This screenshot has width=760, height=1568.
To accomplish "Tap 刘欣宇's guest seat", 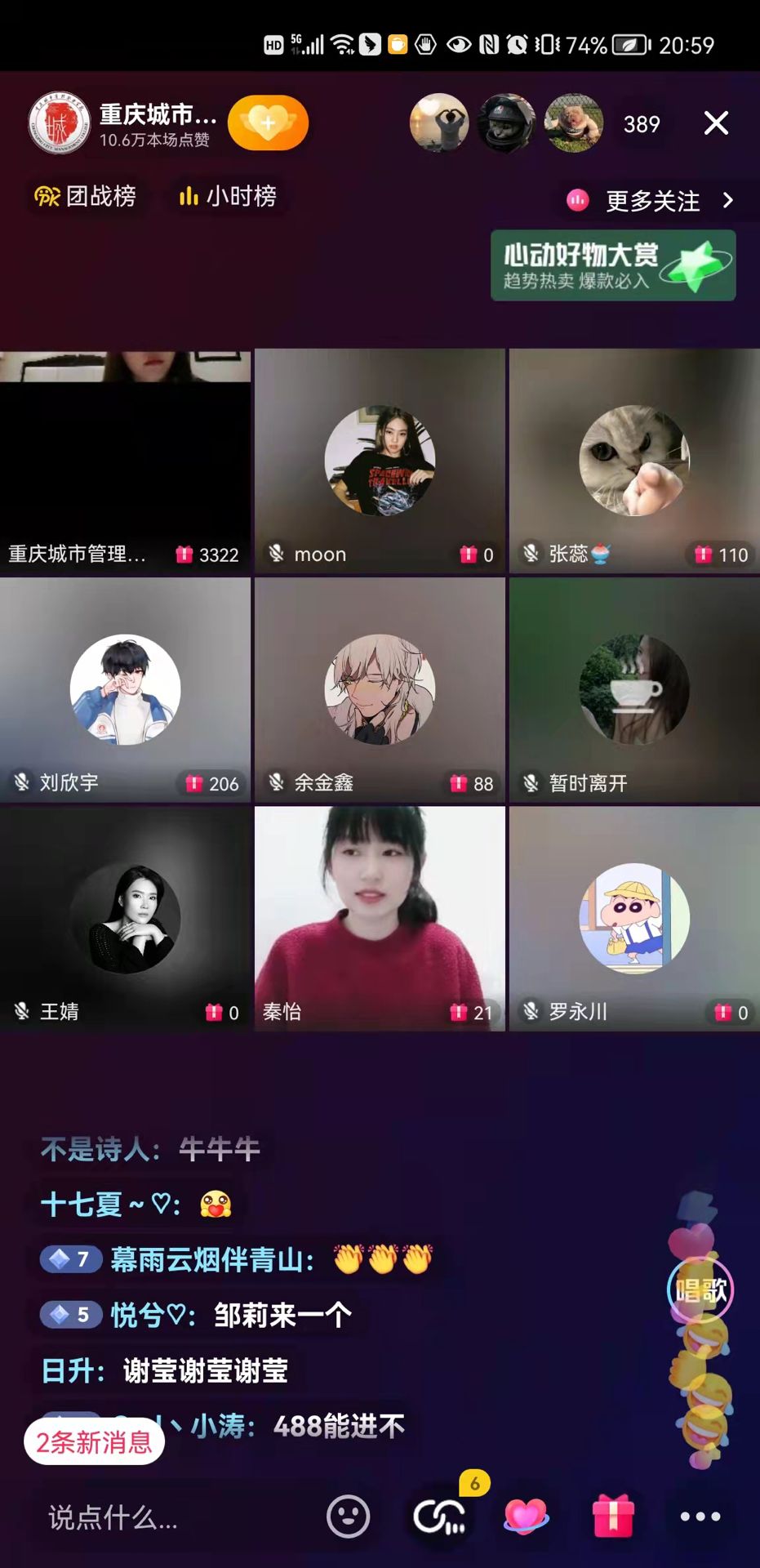I will [125, 689].
